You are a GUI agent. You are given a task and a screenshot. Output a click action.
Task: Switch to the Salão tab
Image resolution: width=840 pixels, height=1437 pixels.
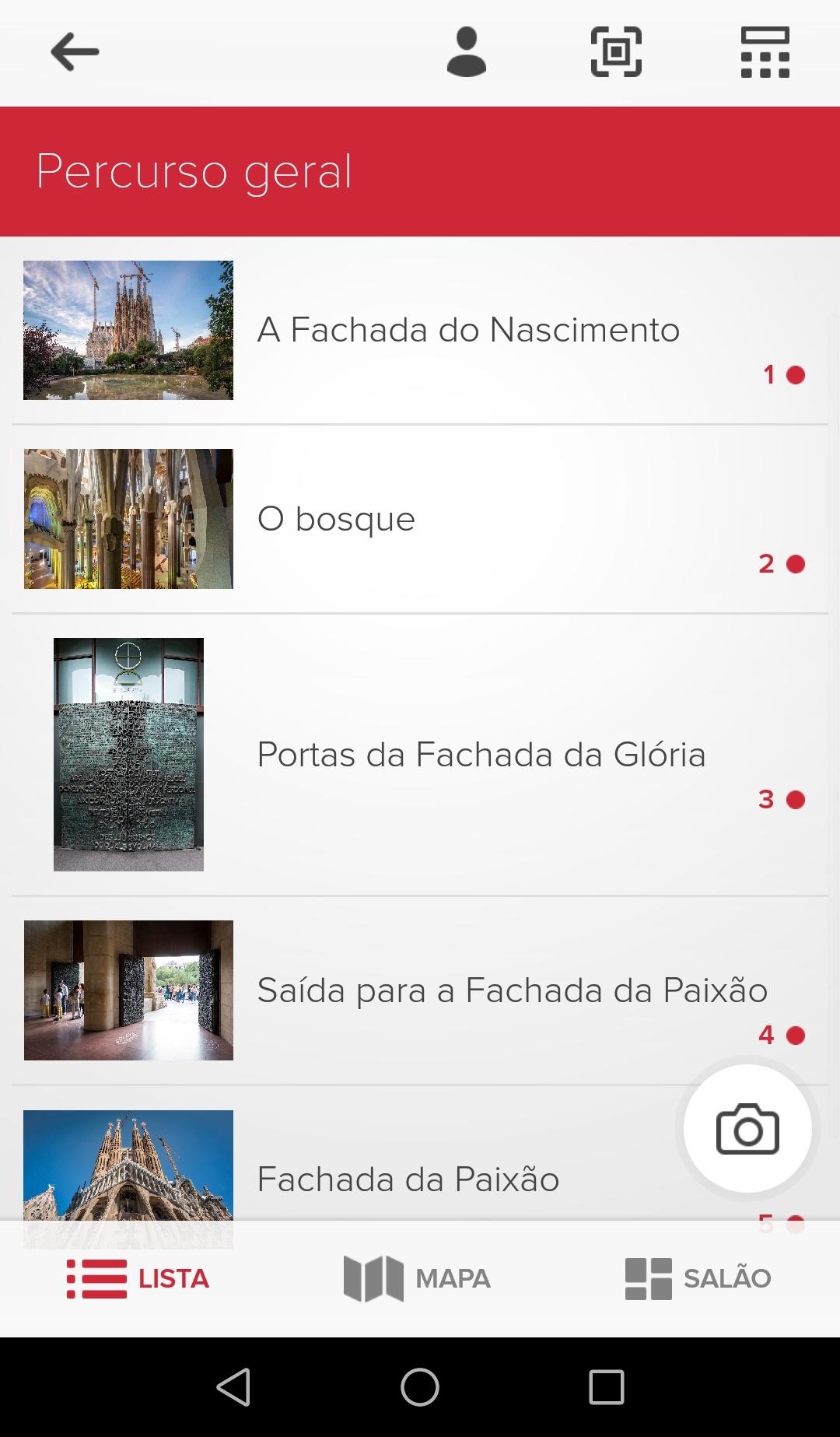click(698, 1278)
